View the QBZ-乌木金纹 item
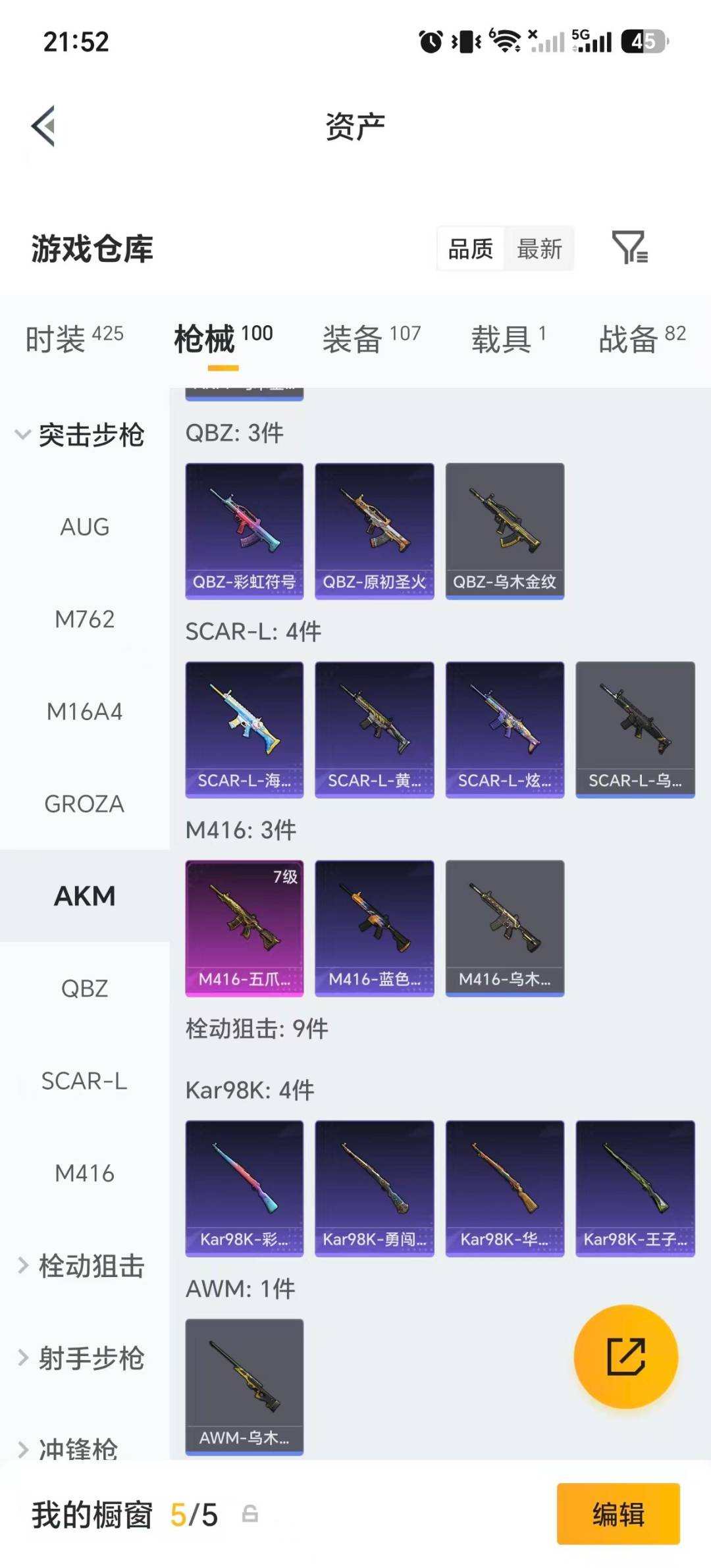The image size is (711, 1568). 505,531
